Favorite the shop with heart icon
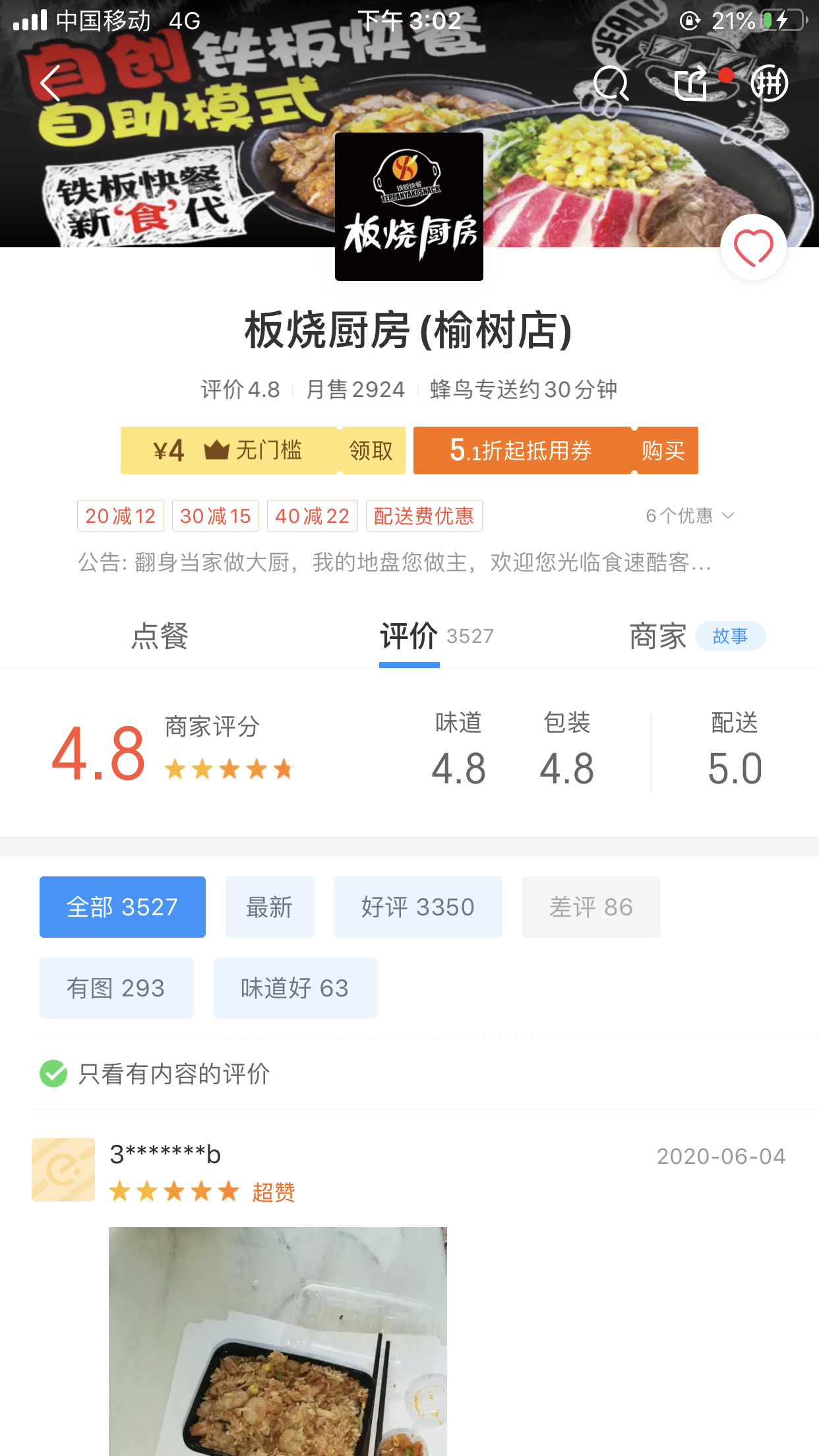 click(x=754, y=248)
